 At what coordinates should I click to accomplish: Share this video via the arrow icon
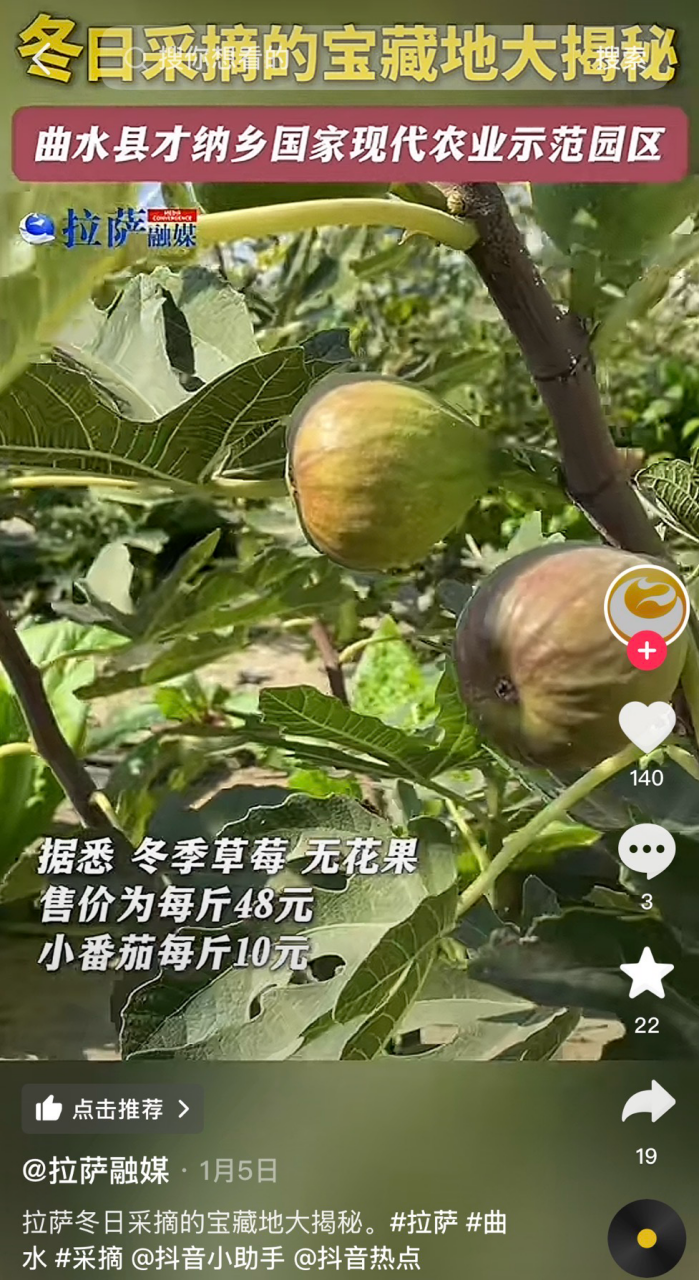647,1103
